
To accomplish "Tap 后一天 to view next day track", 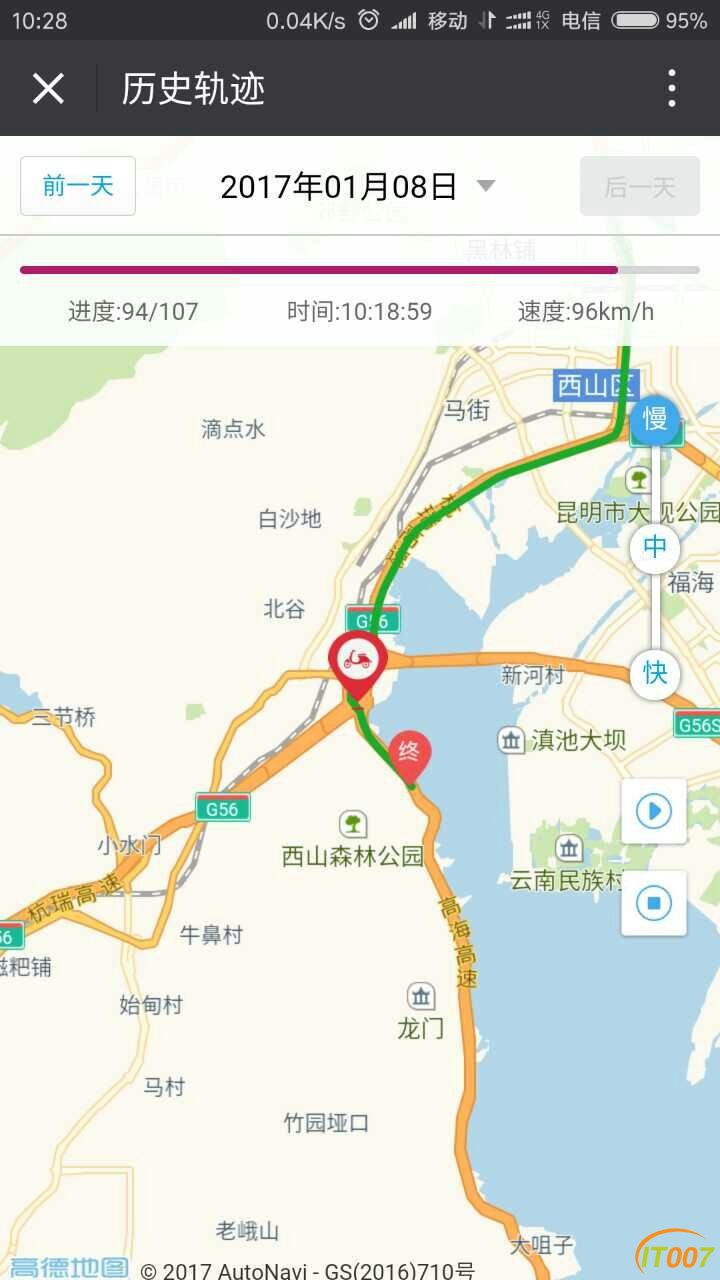I will [x=639, y=186].
